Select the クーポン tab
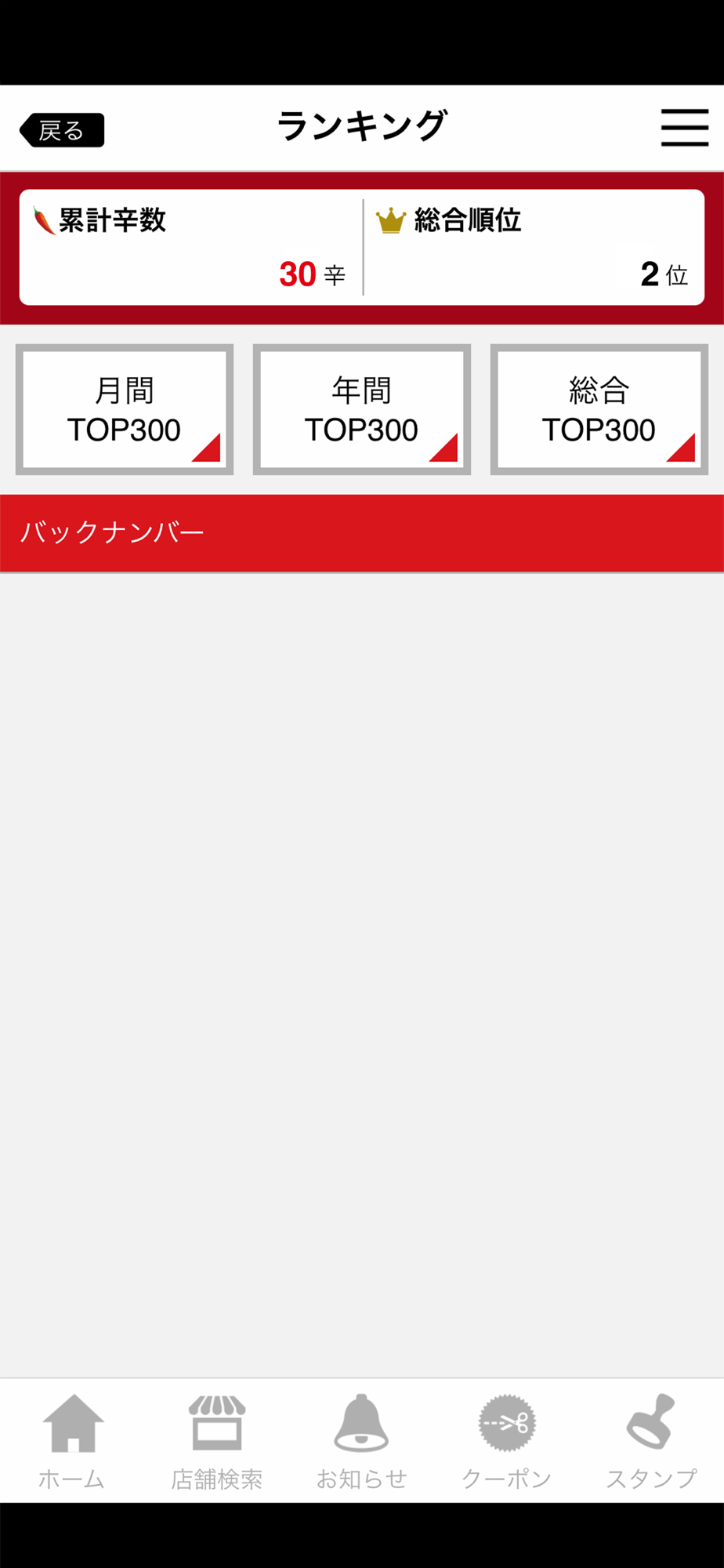Screen dimensions: 724x1568 point(507,1441)
